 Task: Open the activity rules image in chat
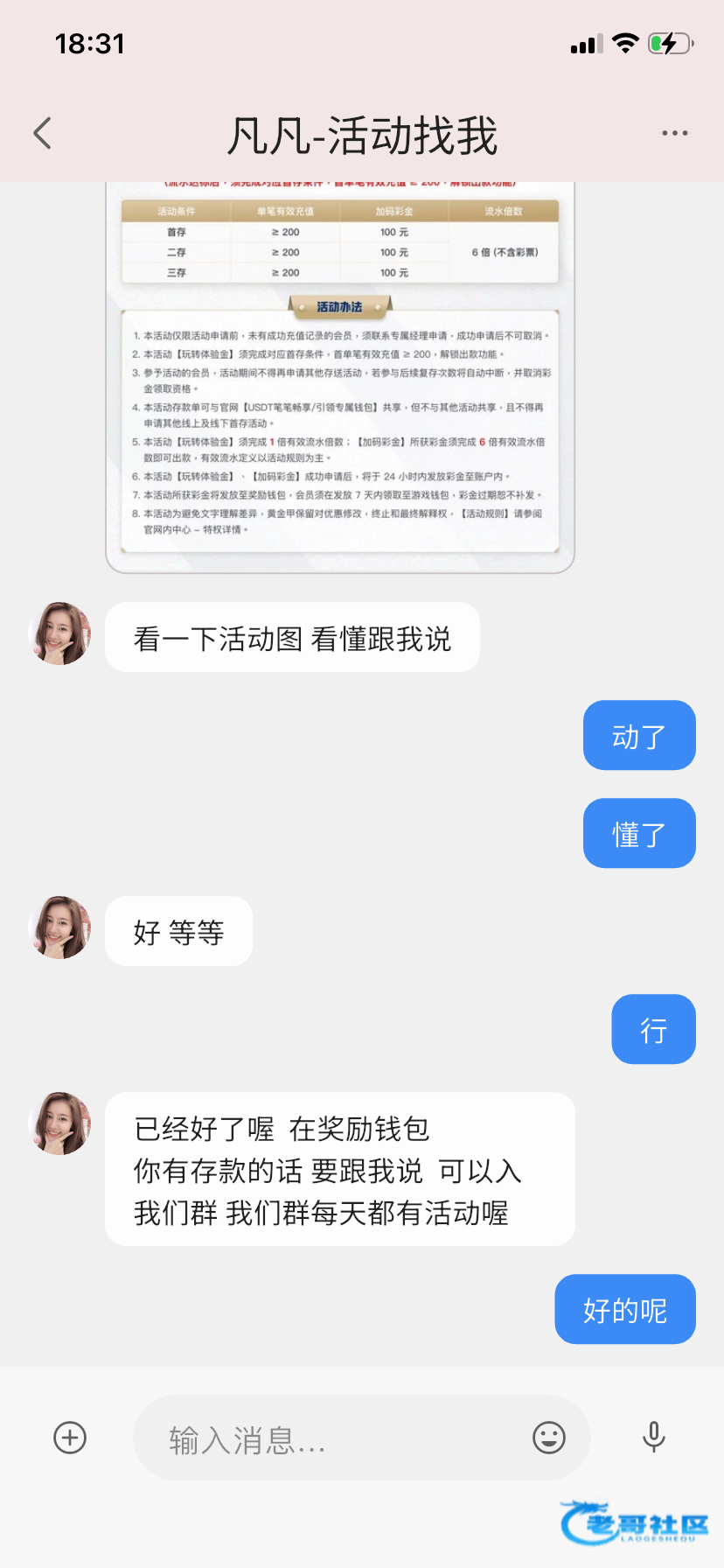pyautogui.click(x=340, y=376)
